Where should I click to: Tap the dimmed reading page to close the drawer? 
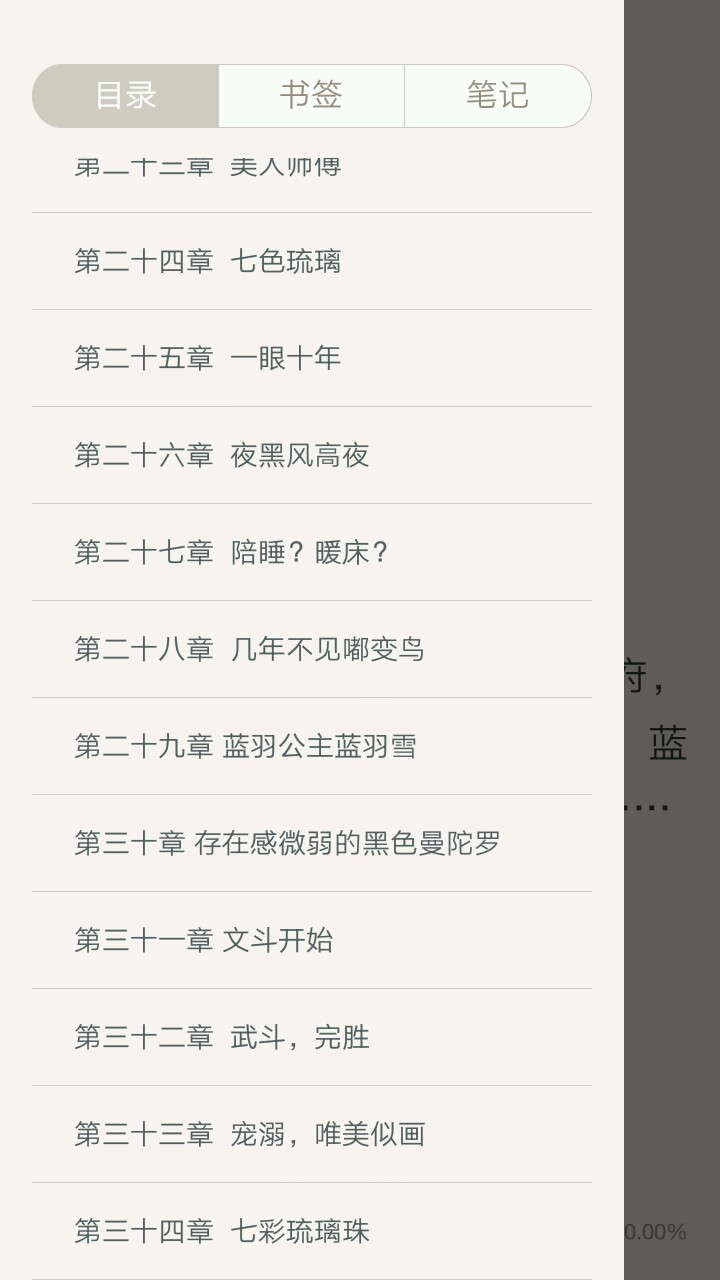[x=672, y=400]
